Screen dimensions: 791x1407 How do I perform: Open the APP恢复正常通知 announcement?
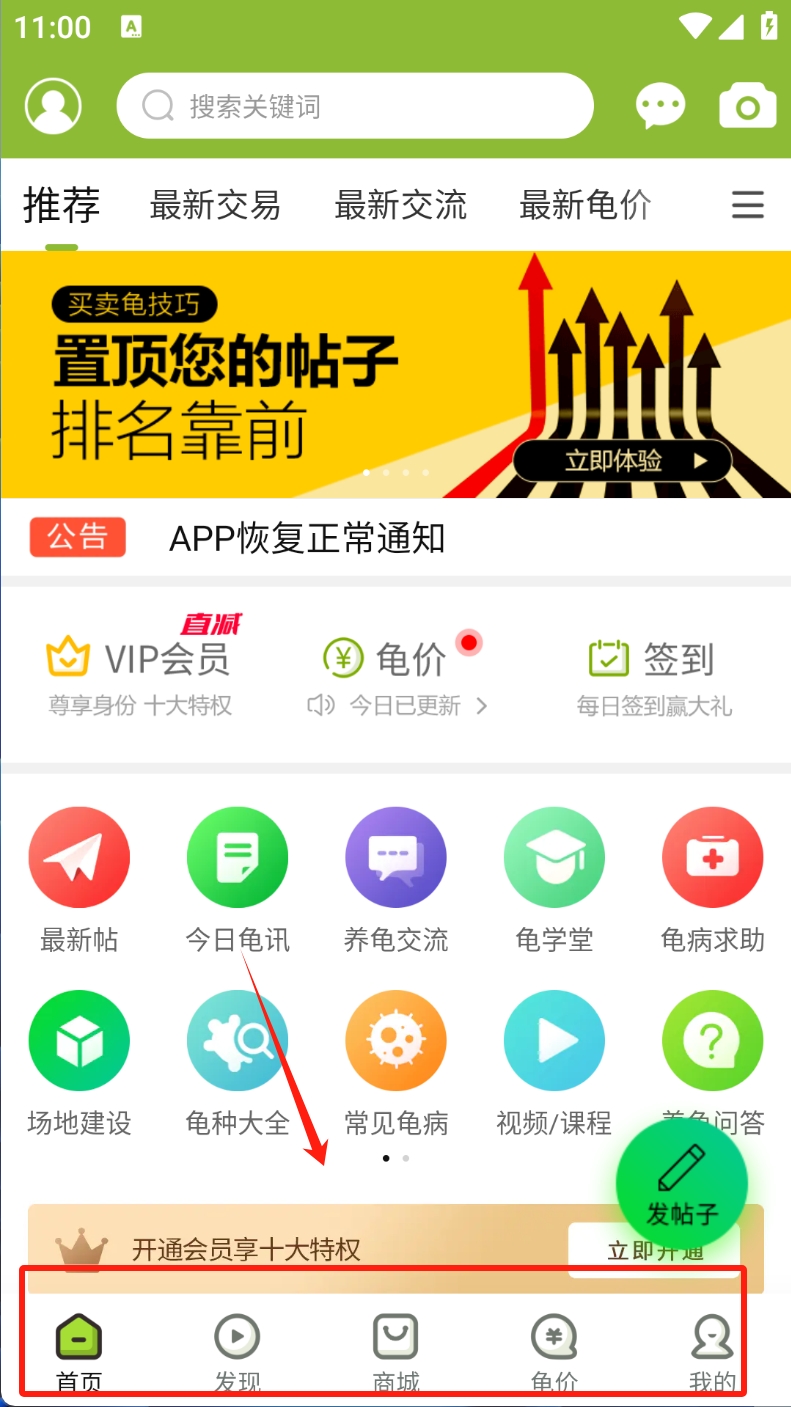point(307,539)
